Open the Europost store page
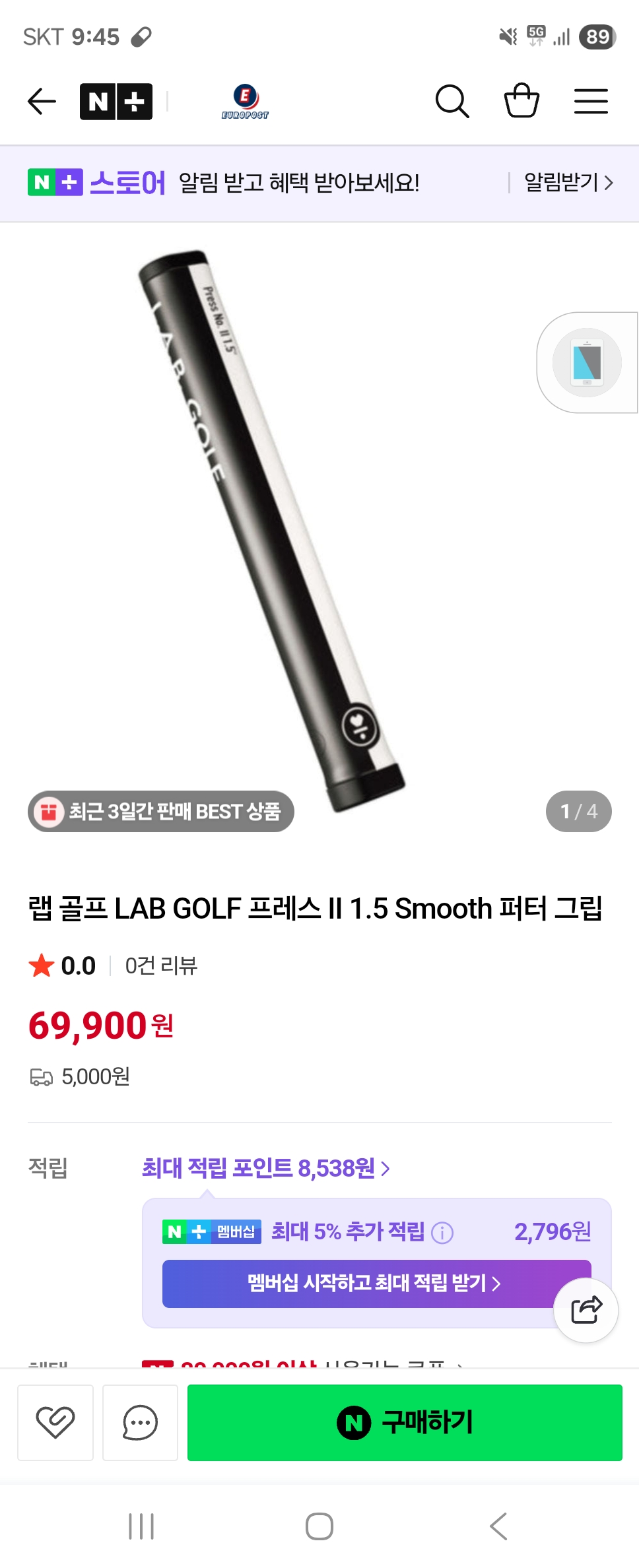Image resolution: width=639 pixels, height=1568 pixels. click(245, 102)
